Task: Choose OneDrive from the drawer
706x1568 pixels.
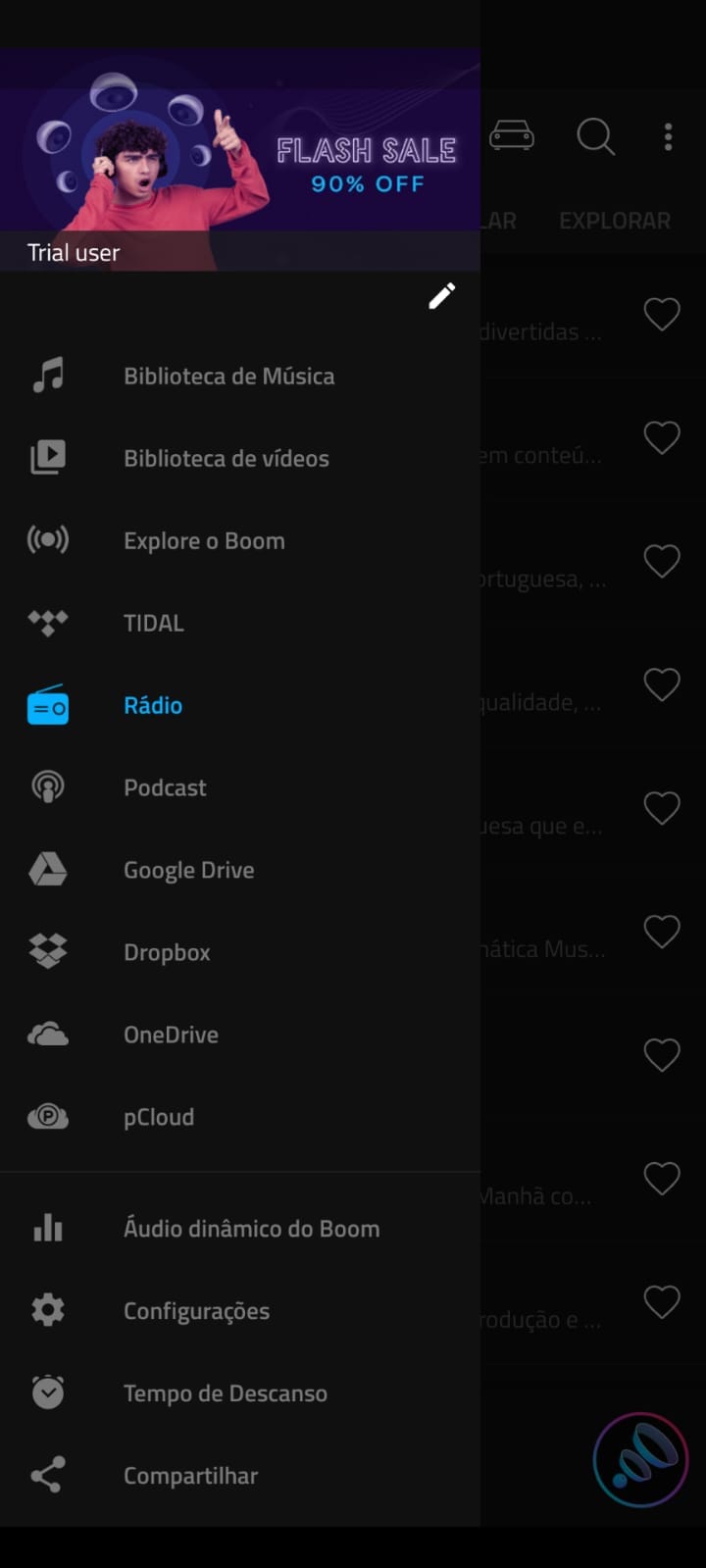Action: pos(171,1035)
